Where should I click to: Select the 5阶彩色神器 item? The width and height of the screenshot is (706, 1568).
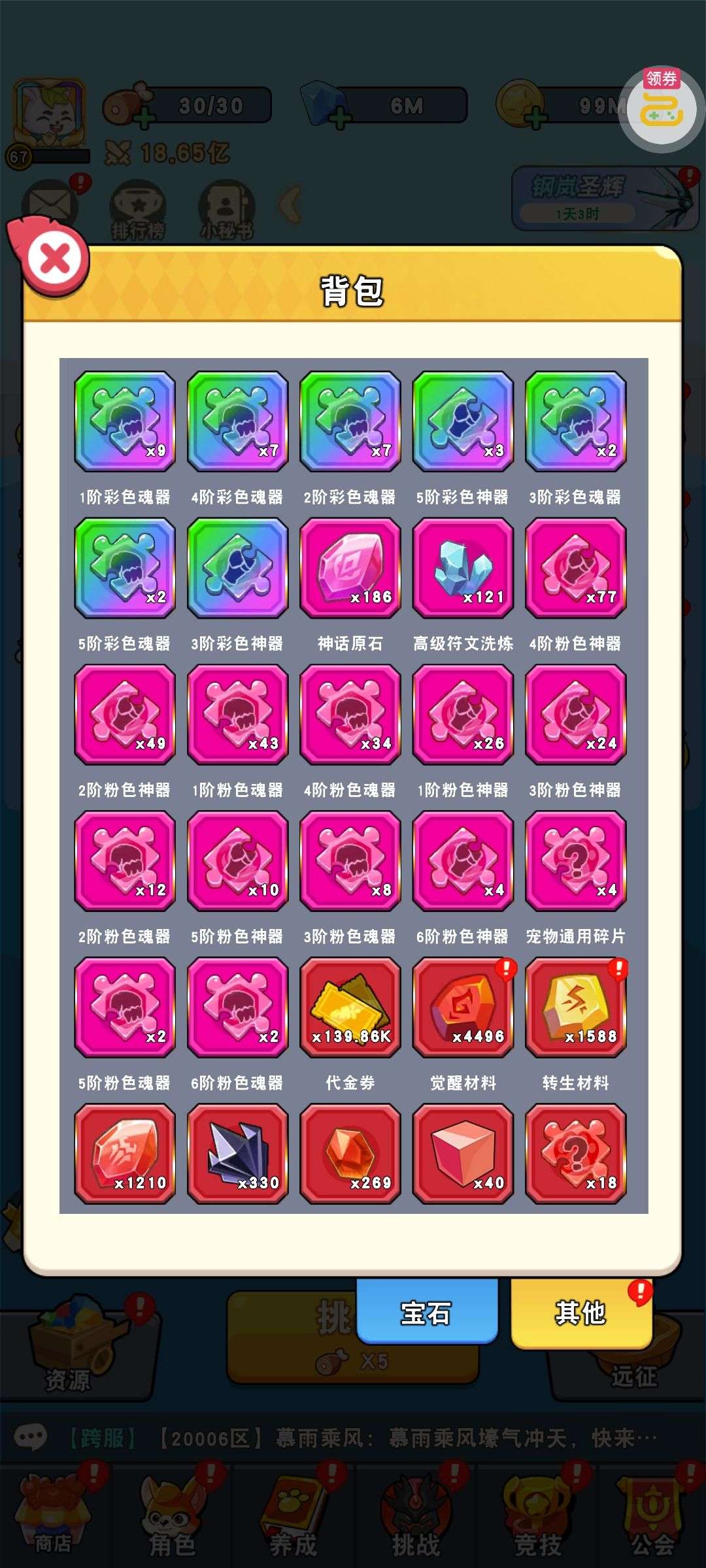click(x=463, y=421)
